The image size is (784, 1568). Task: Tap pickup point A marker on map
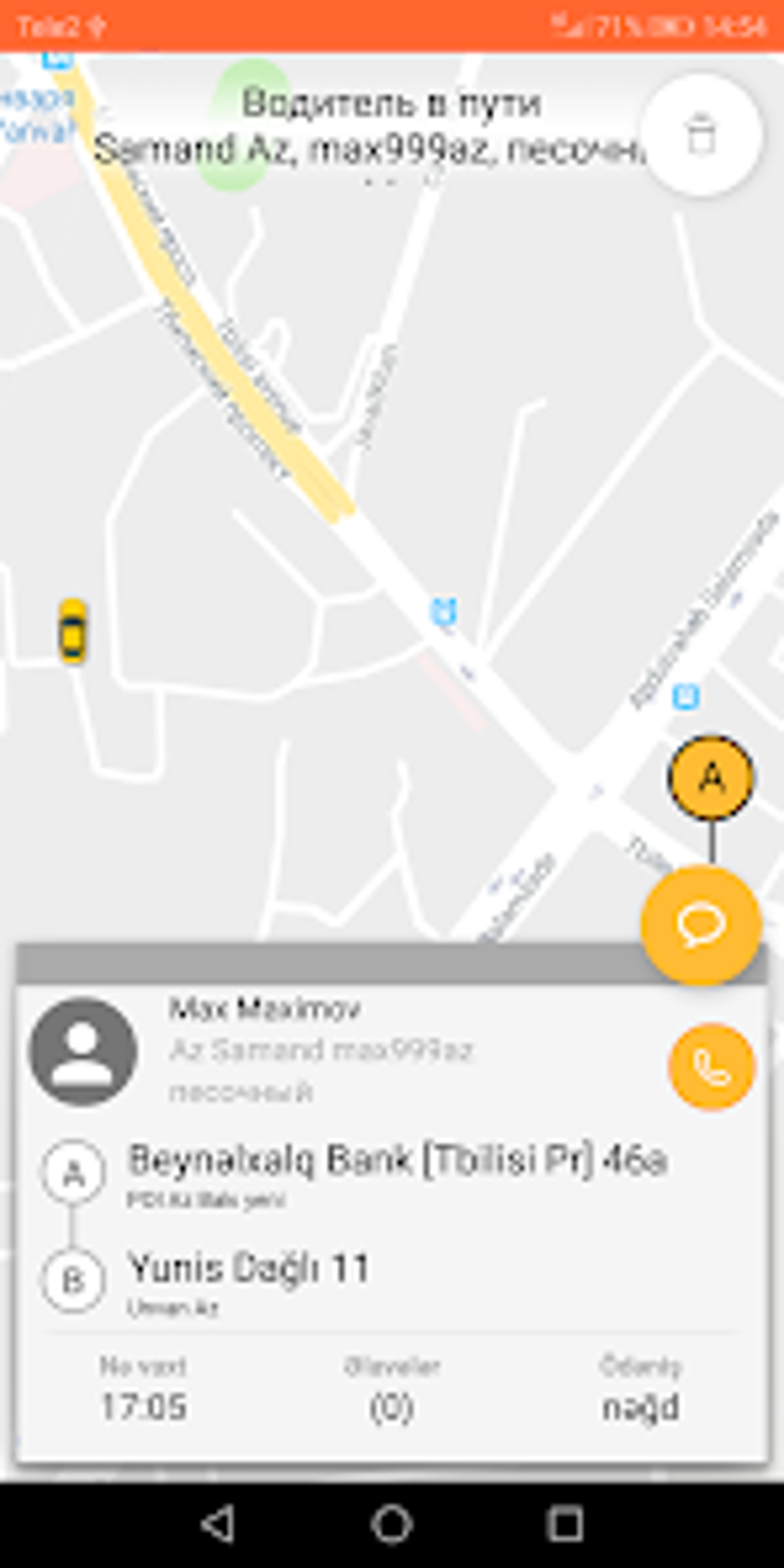(711, 778)
